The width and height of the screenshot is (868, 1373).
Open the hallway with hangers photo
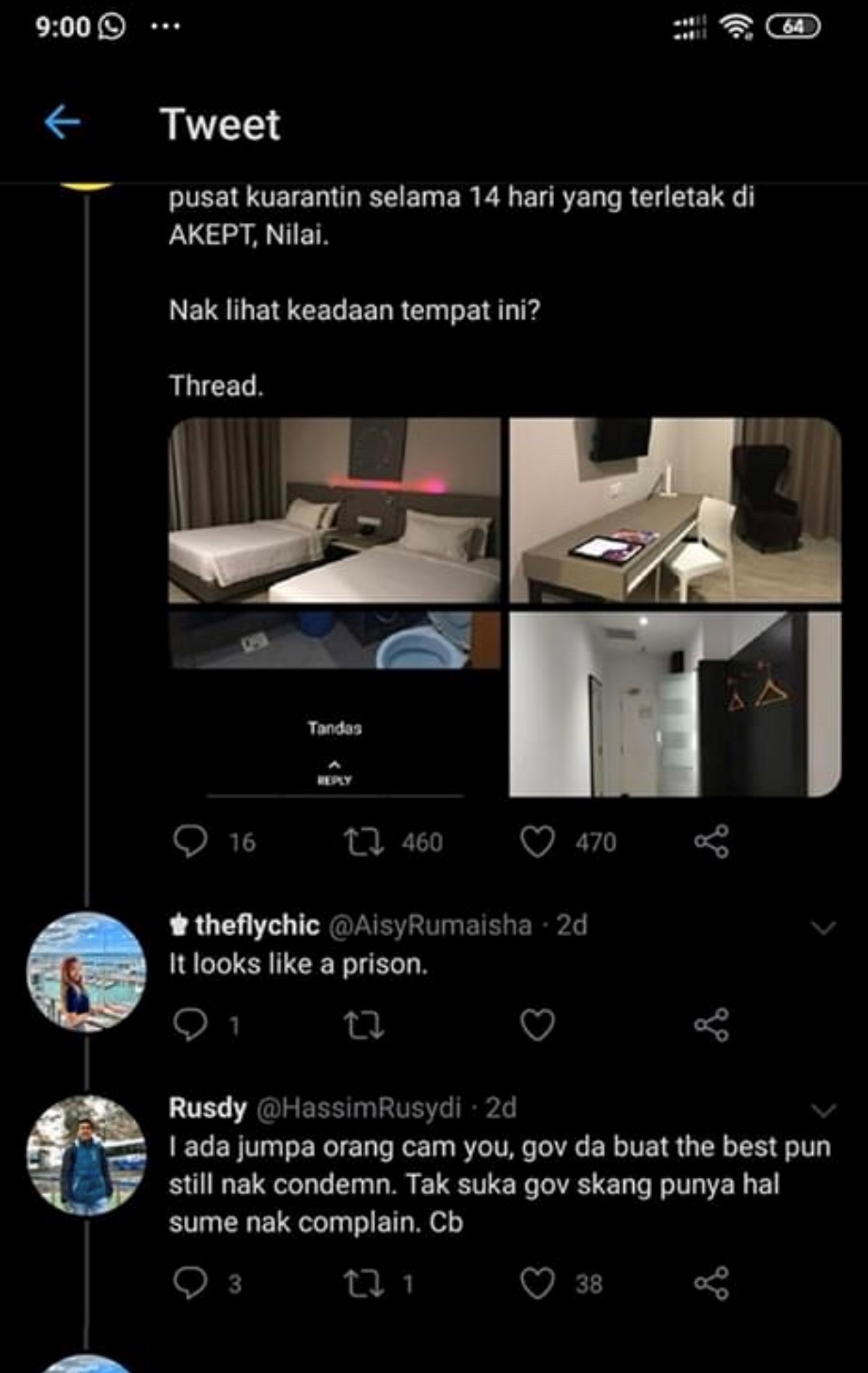674,704
